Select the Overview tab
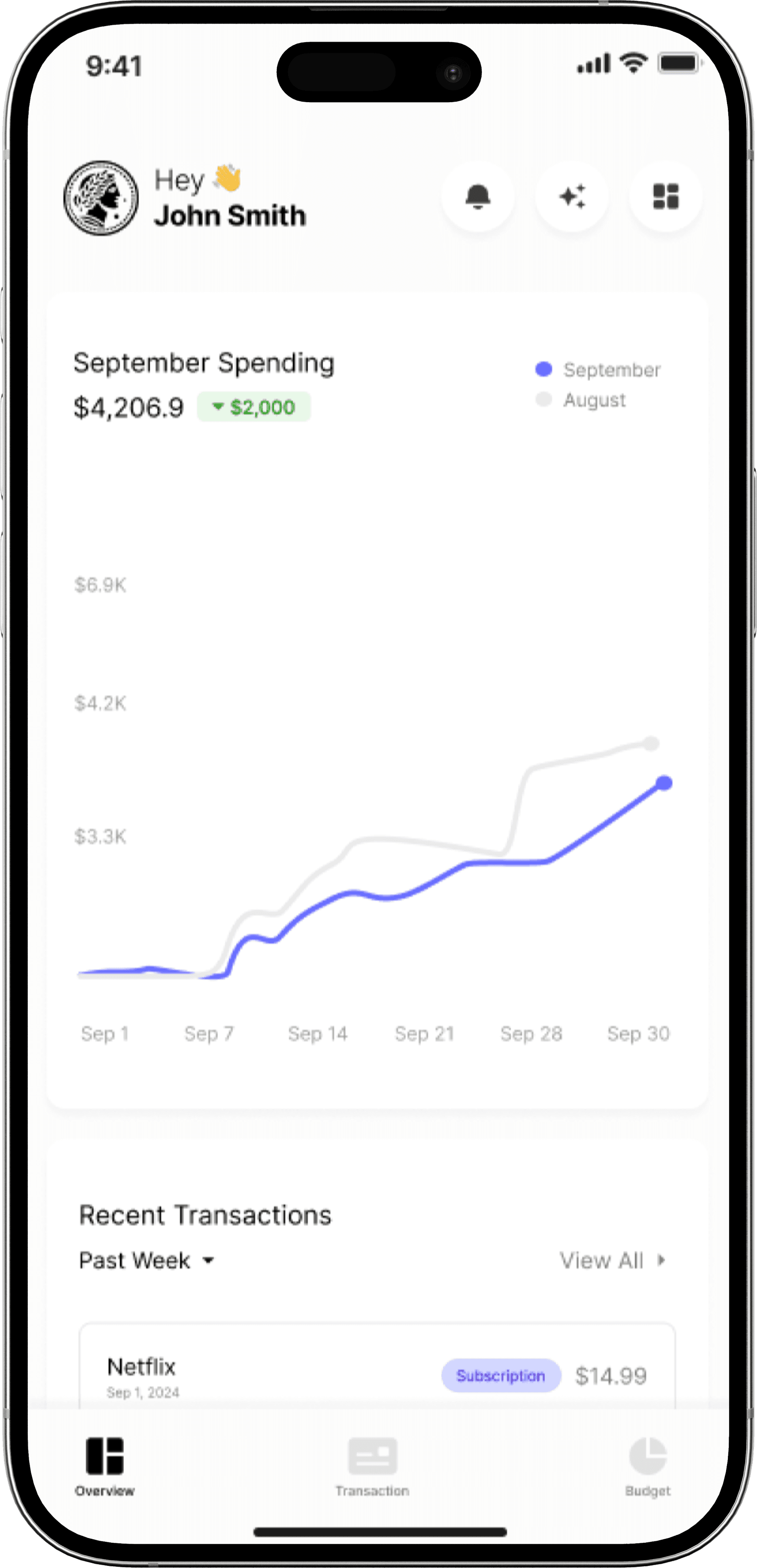This screenshot has width=757, height=1568. [x=105, y=1467]
